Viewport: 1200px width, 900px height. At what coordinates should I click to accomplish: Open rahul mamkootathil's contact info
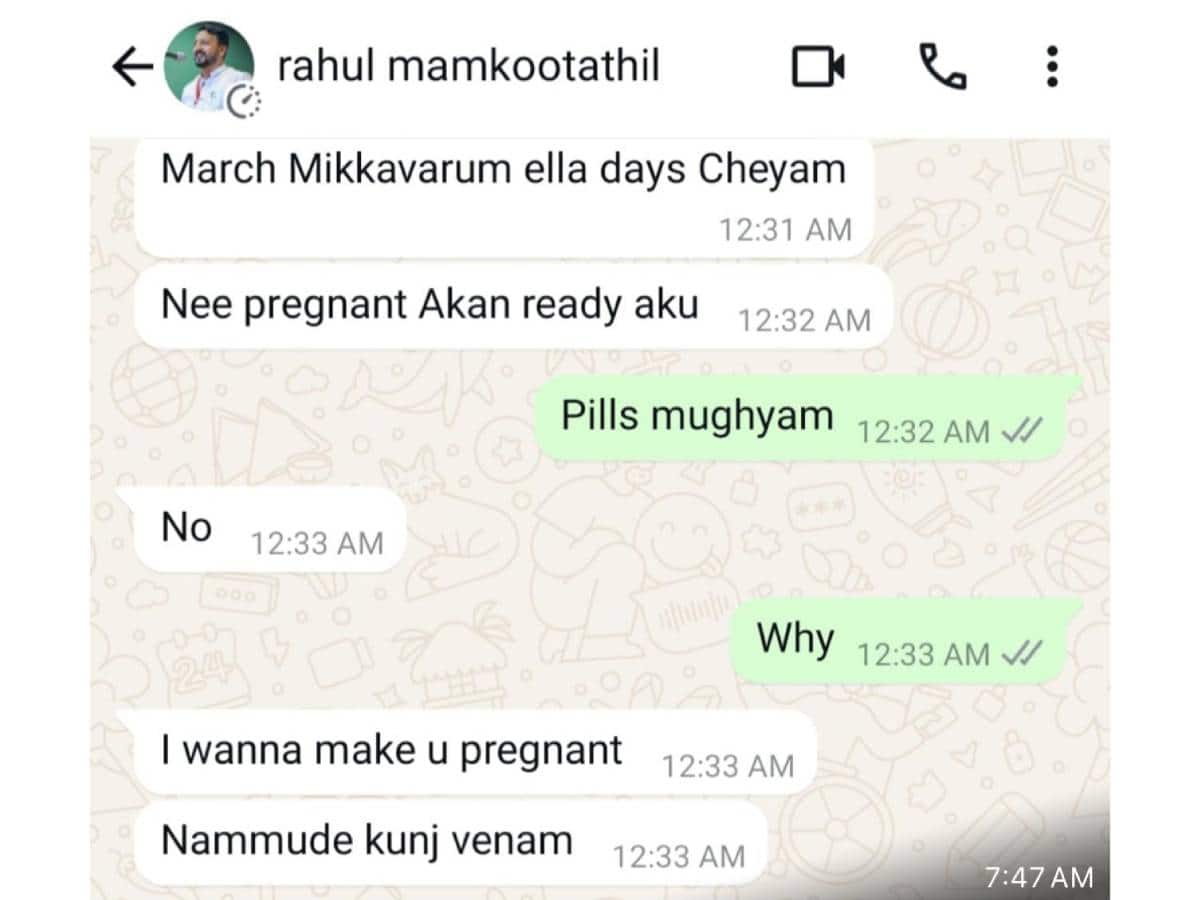coord(467,67)
